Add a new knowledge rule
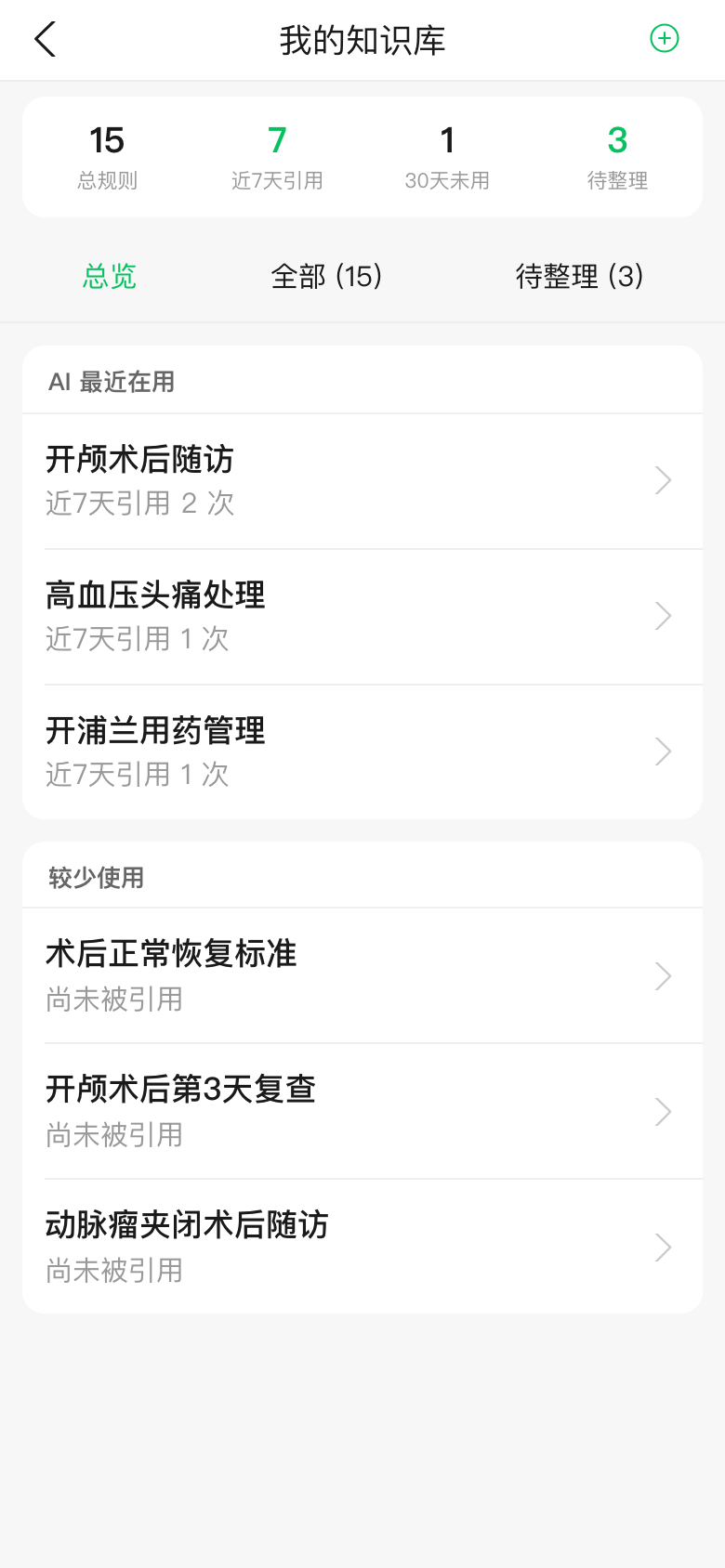The height and width of the screenshot is (1568, 725). tap(664, 39)
